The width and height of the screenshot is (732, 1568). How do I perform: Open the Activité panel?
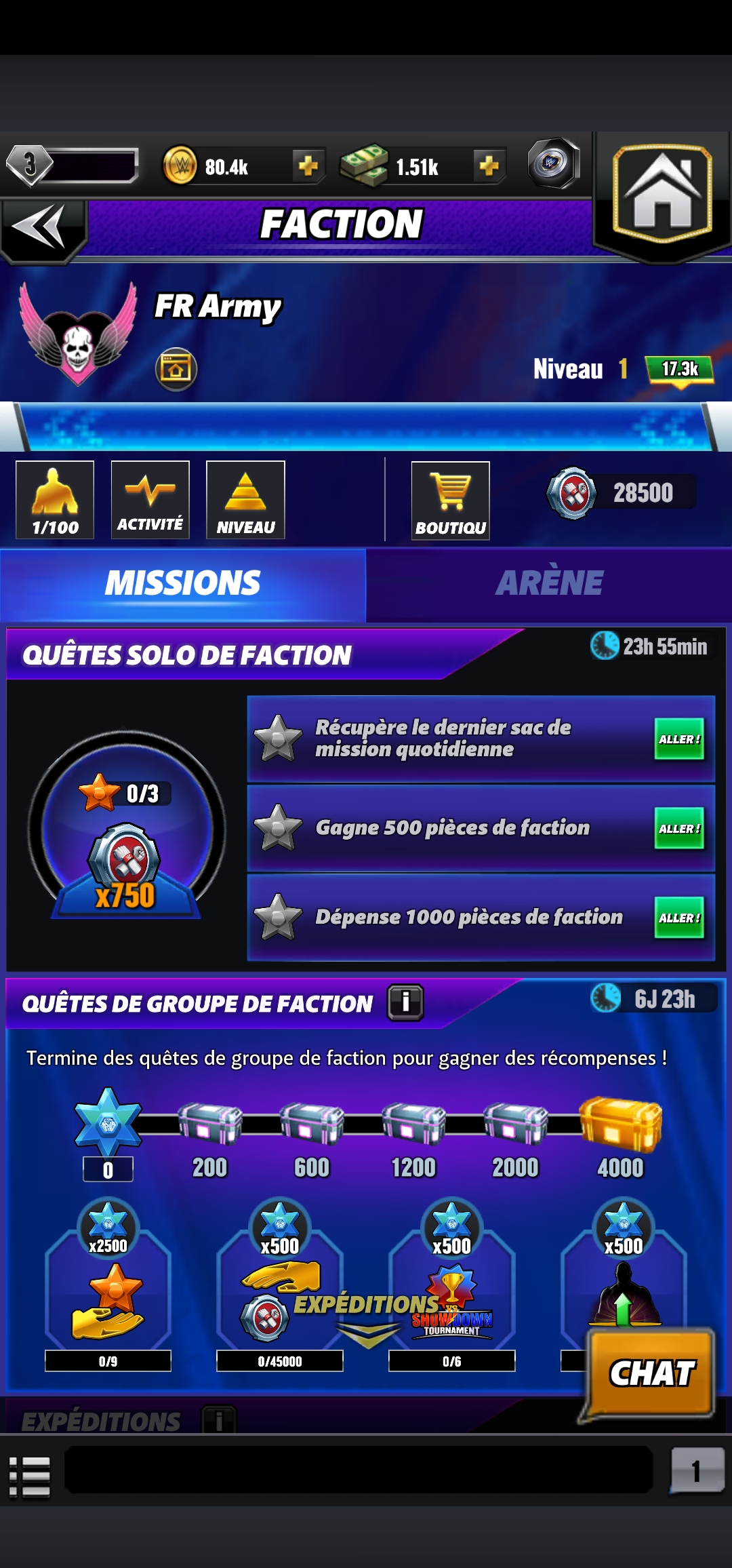pos(150,500)
